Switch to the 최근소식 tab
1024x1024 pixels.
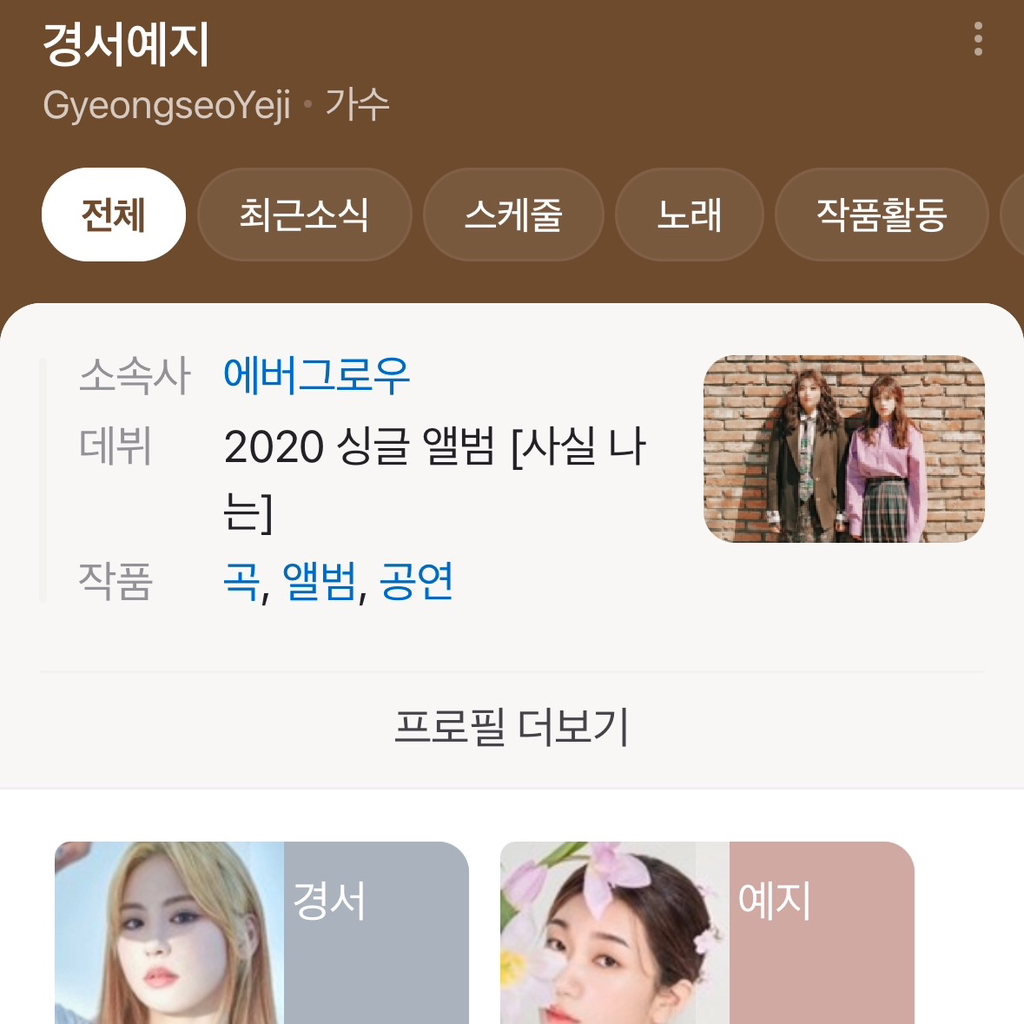coord(304,215)
